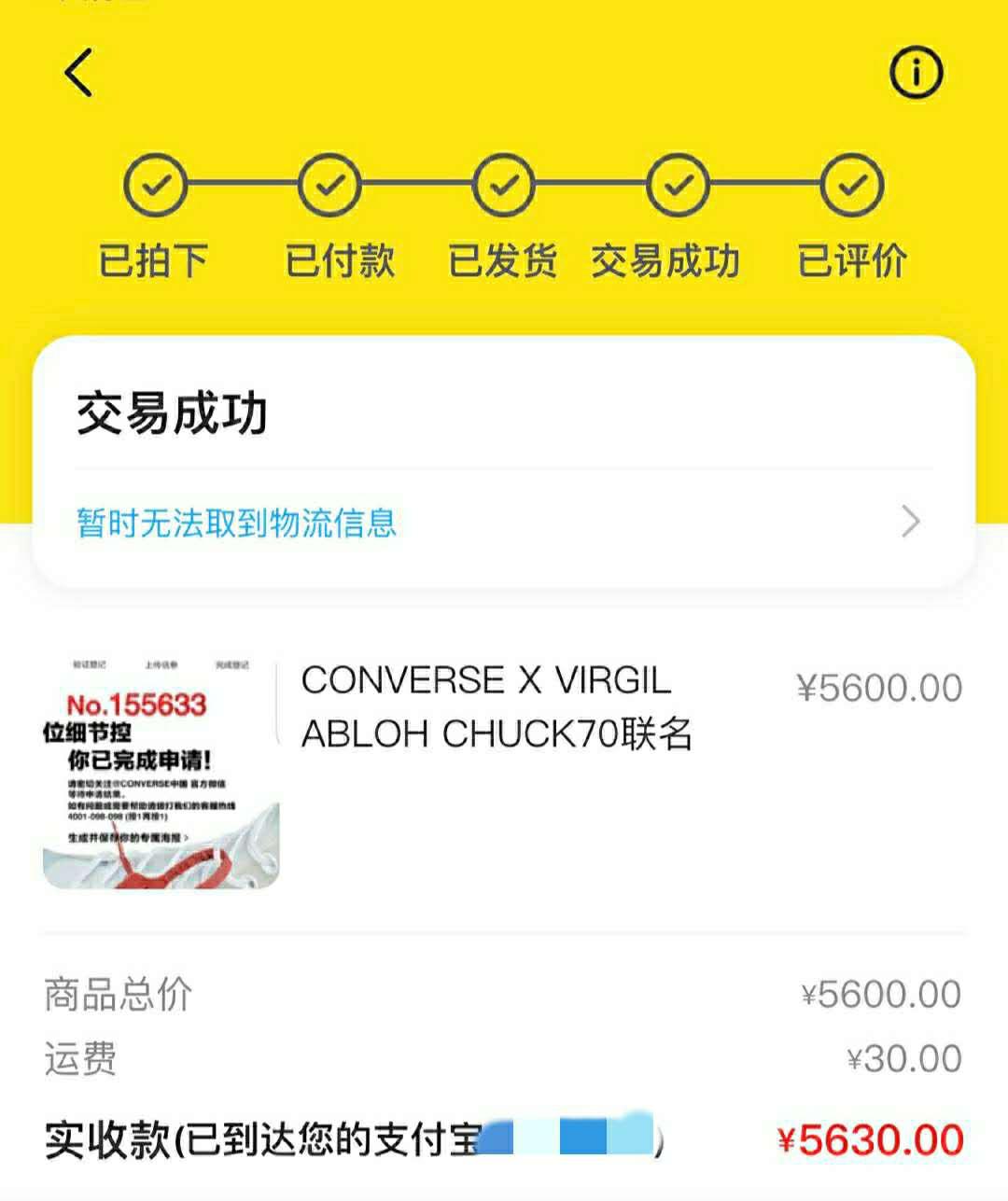
Task: Open the order info icon
Action: tap(915, 72)
